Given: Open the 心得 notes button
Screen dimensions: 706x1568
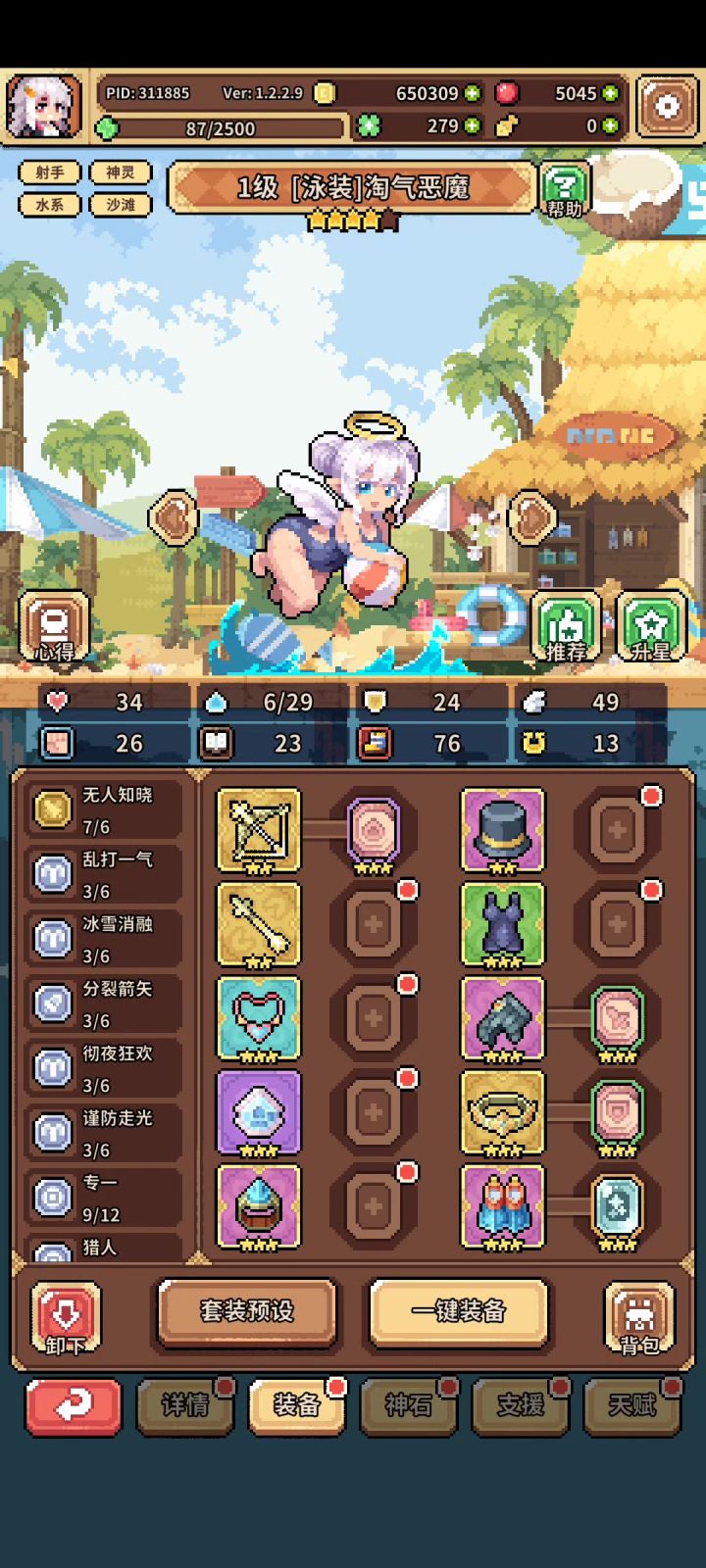Looking at the screenshot, I should (x=54, y=627).
